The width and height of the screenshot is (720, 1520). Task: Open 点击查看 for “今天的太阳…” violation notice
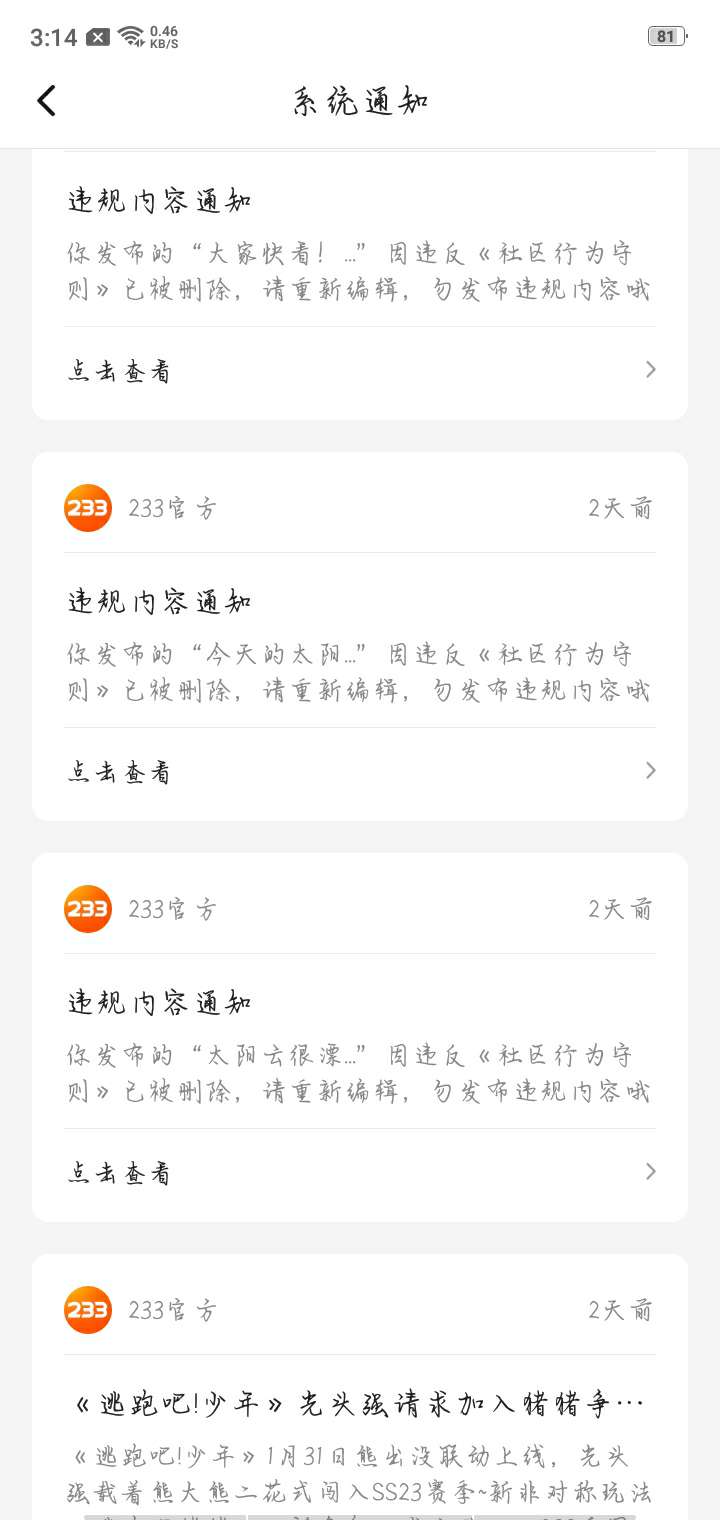tap(360, 771)
